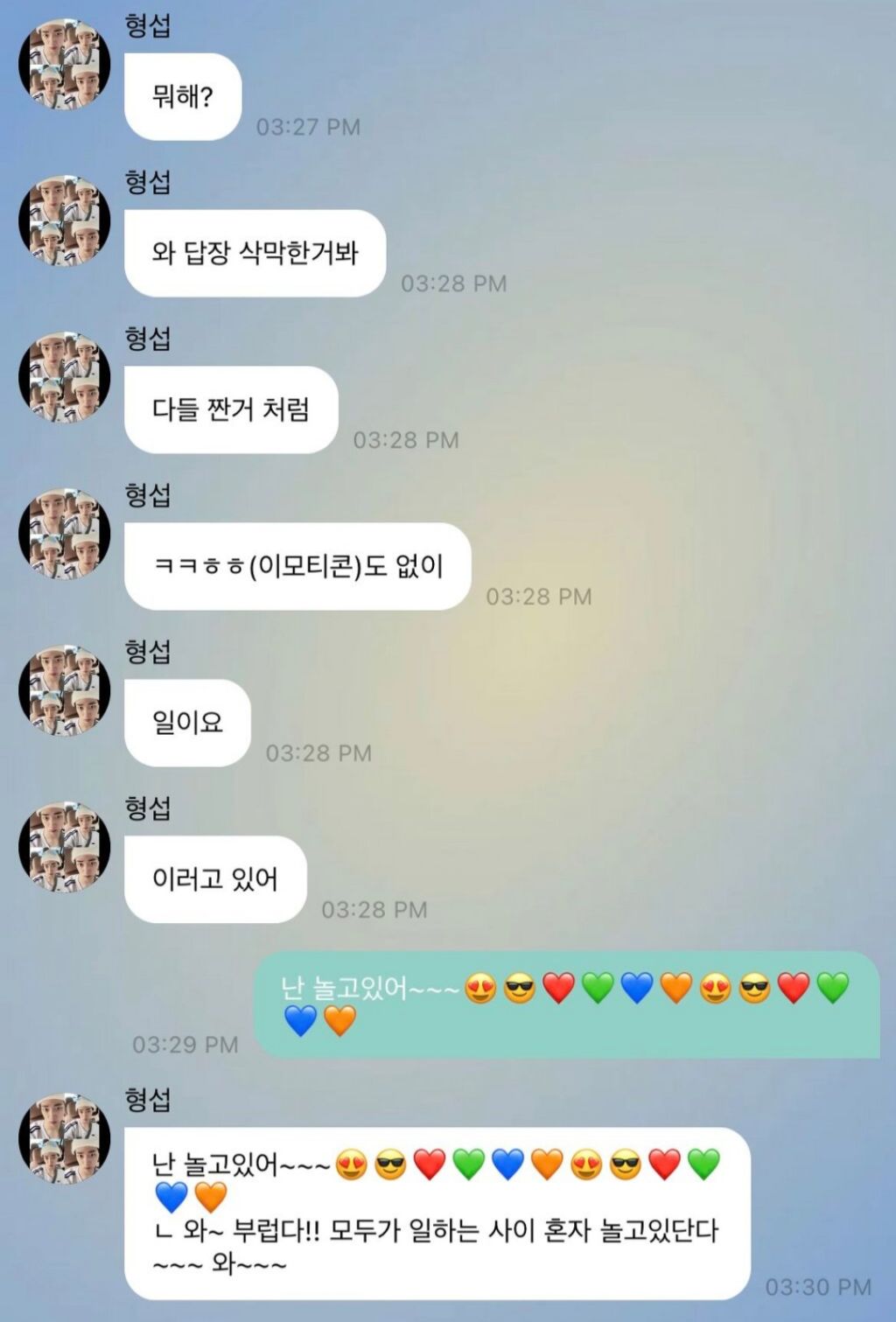
Task: Open the avatar beside '일이요' message
Action: coord(65,691)
